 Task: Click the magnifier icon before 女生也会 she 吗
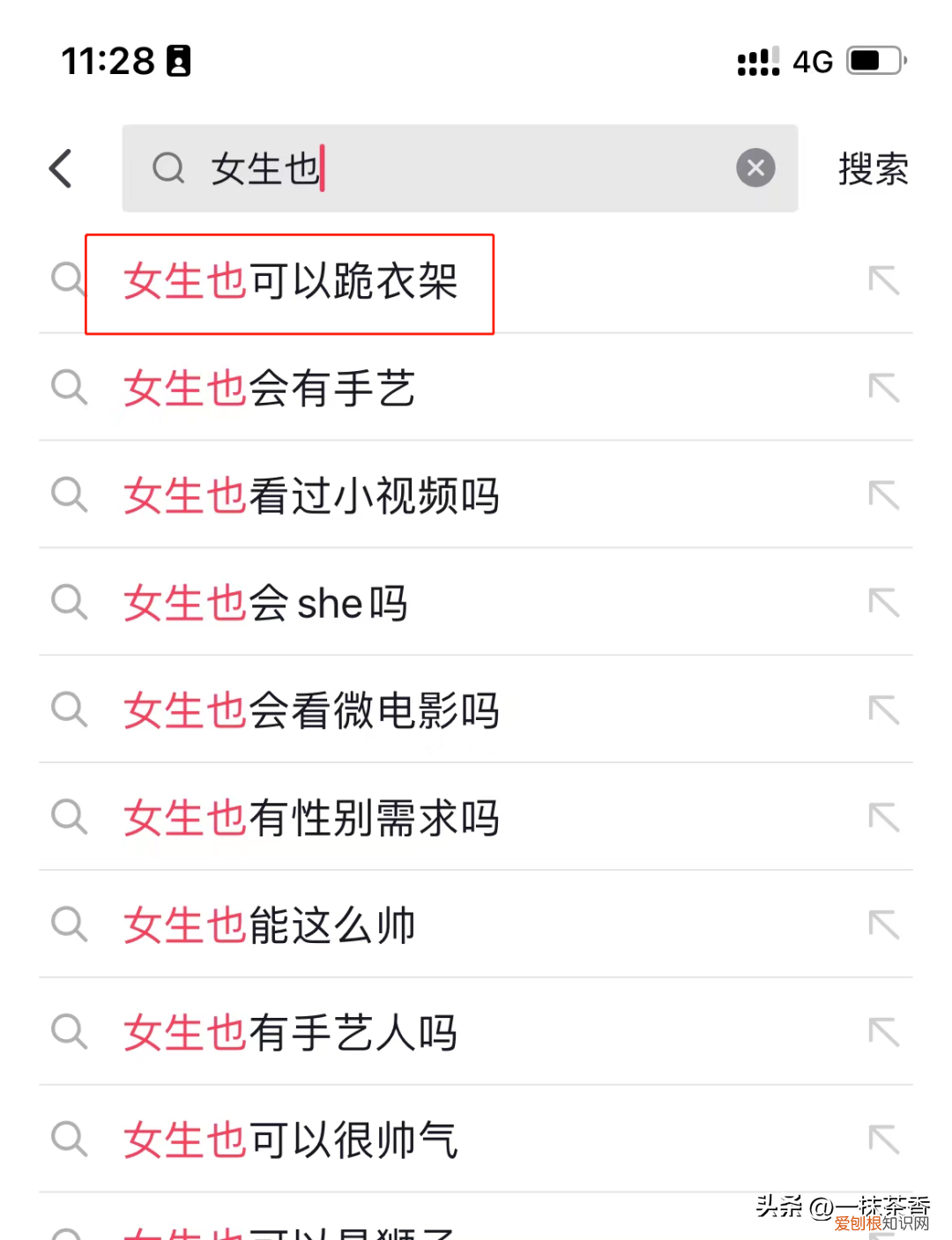[69, 603]
